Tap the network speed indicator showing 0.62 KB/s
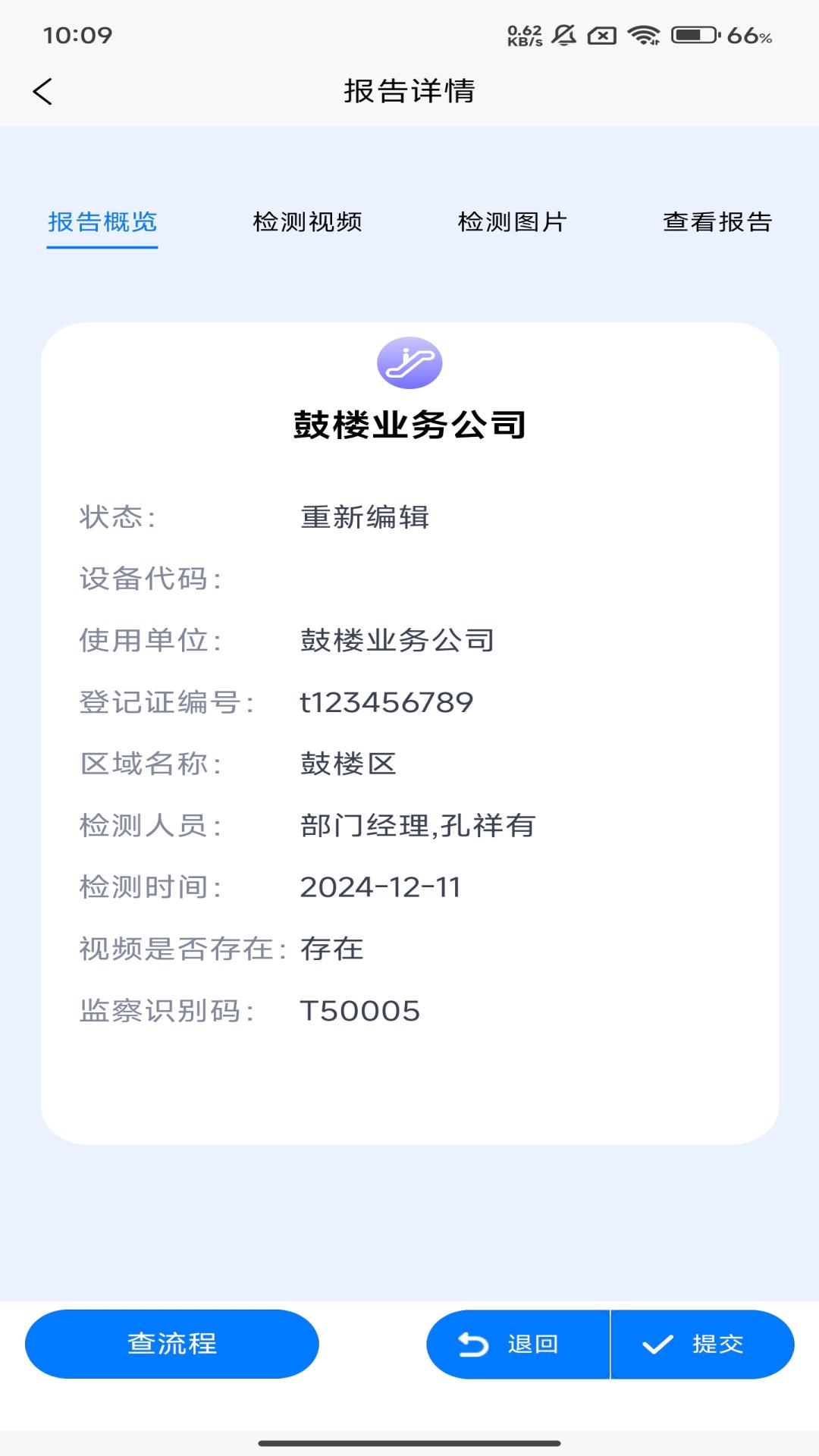This screenshot has height=1456, width=819. click(x=522, y=33)
